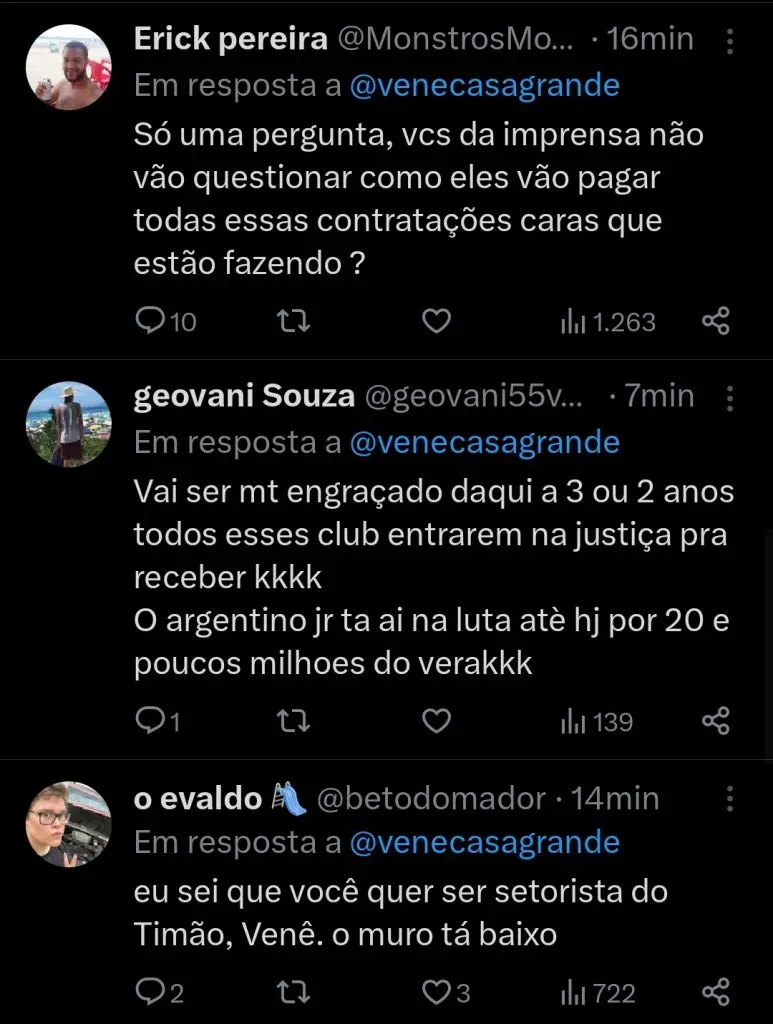This screenshot has width=773, height=1024.
Task: Reply to o evaldo's tweet
Action: [150, 992]
